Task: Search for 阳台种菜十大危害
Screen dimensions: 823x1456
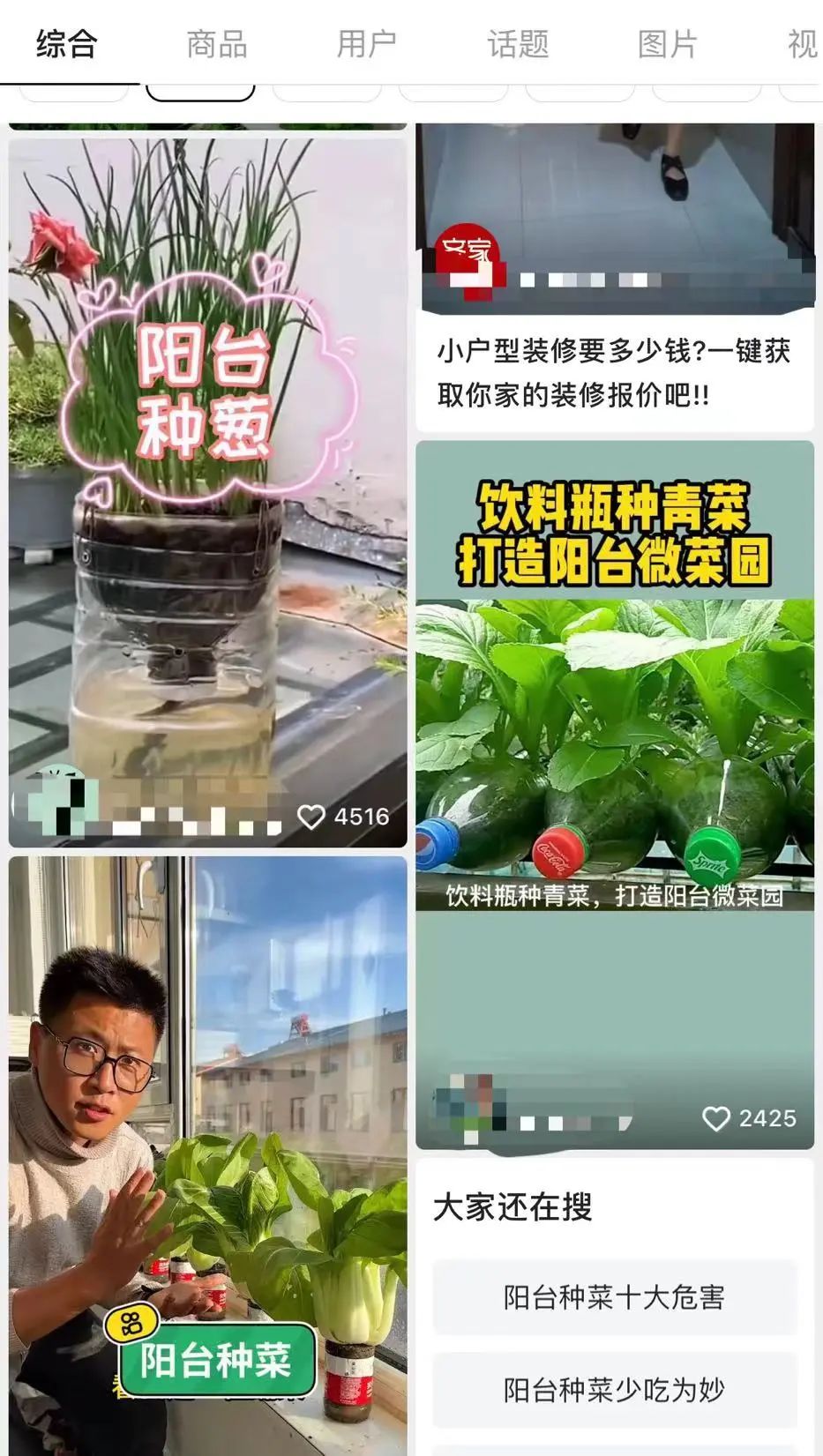Action: pyautogui.click(x=614, y=1297)
